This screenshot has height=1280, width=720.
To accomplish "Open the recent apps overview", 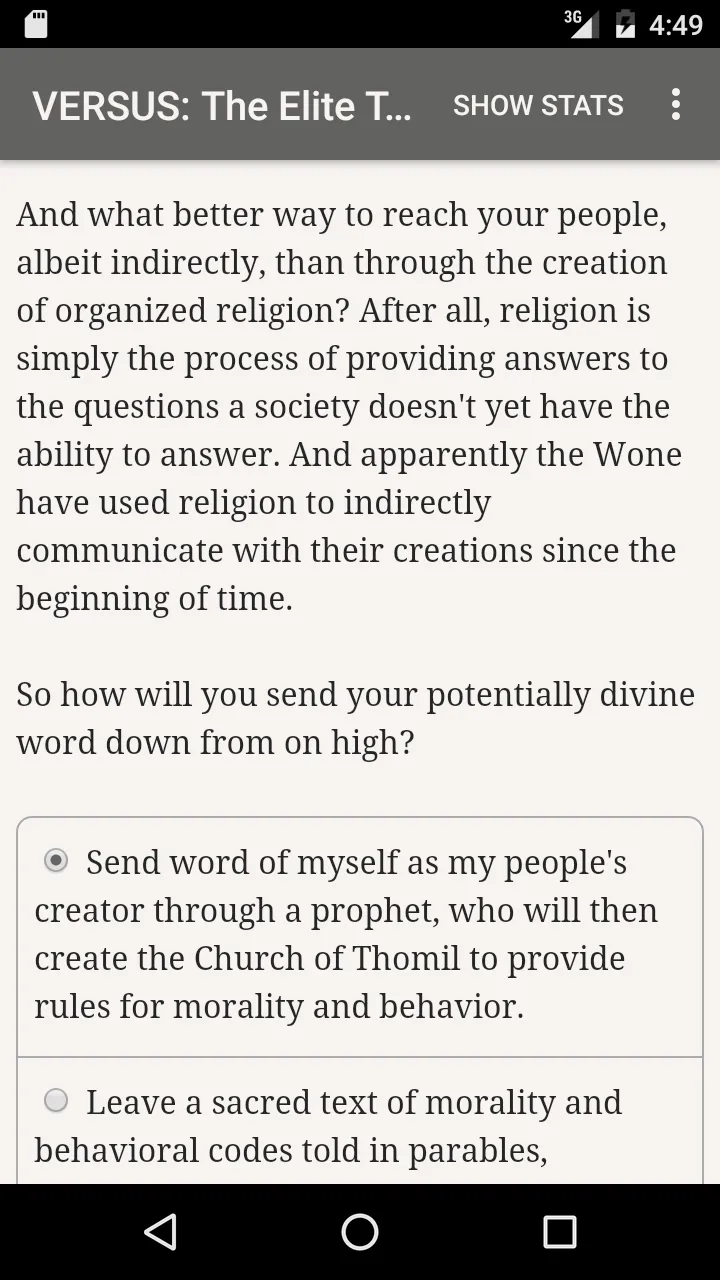I will [560, 1232].
